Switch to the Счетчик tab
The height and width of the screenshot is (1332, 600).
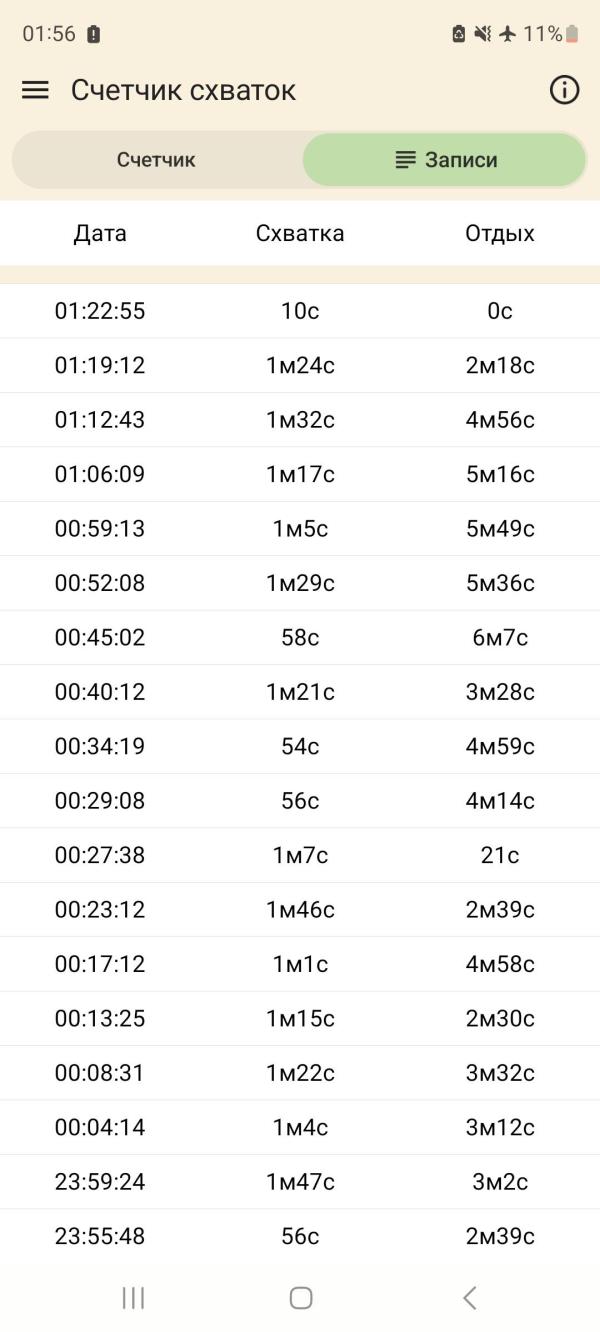[x=156, y=160]
